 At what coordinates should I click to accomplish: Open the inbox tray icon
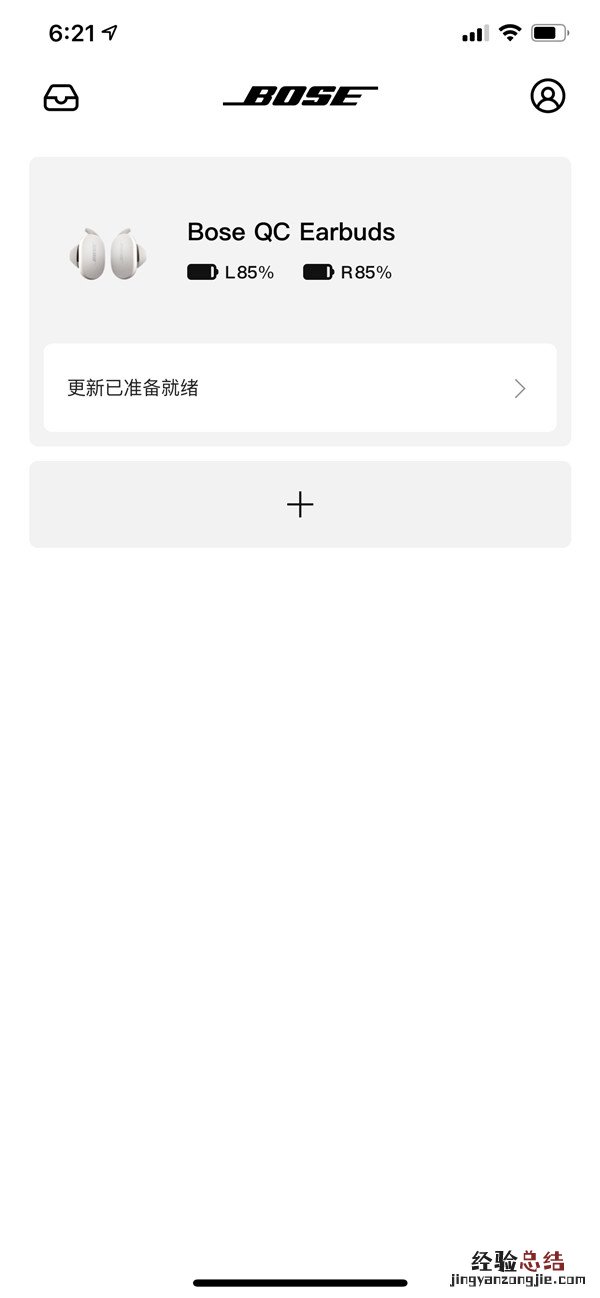pyautogui.click(x=61, y=97)
